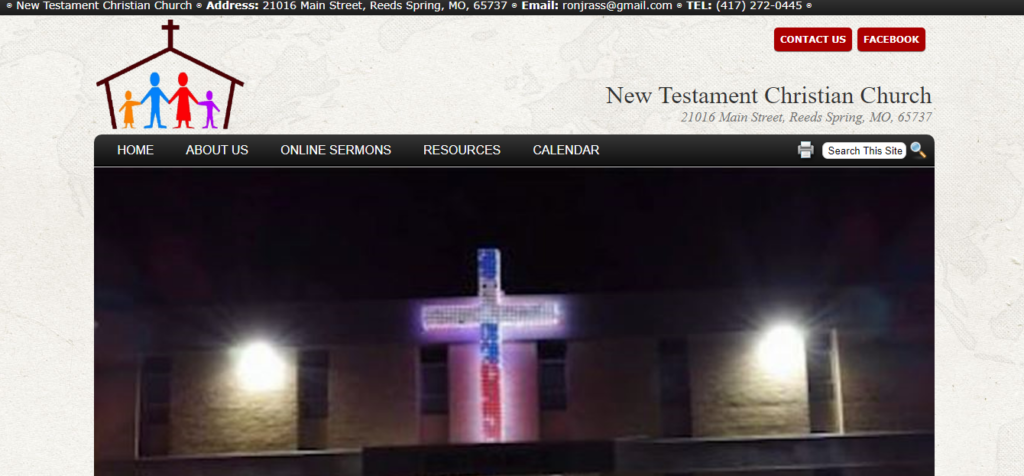Open the Resources section
The width and height of the screenshot is (1024, 476).
coord(461,150)
